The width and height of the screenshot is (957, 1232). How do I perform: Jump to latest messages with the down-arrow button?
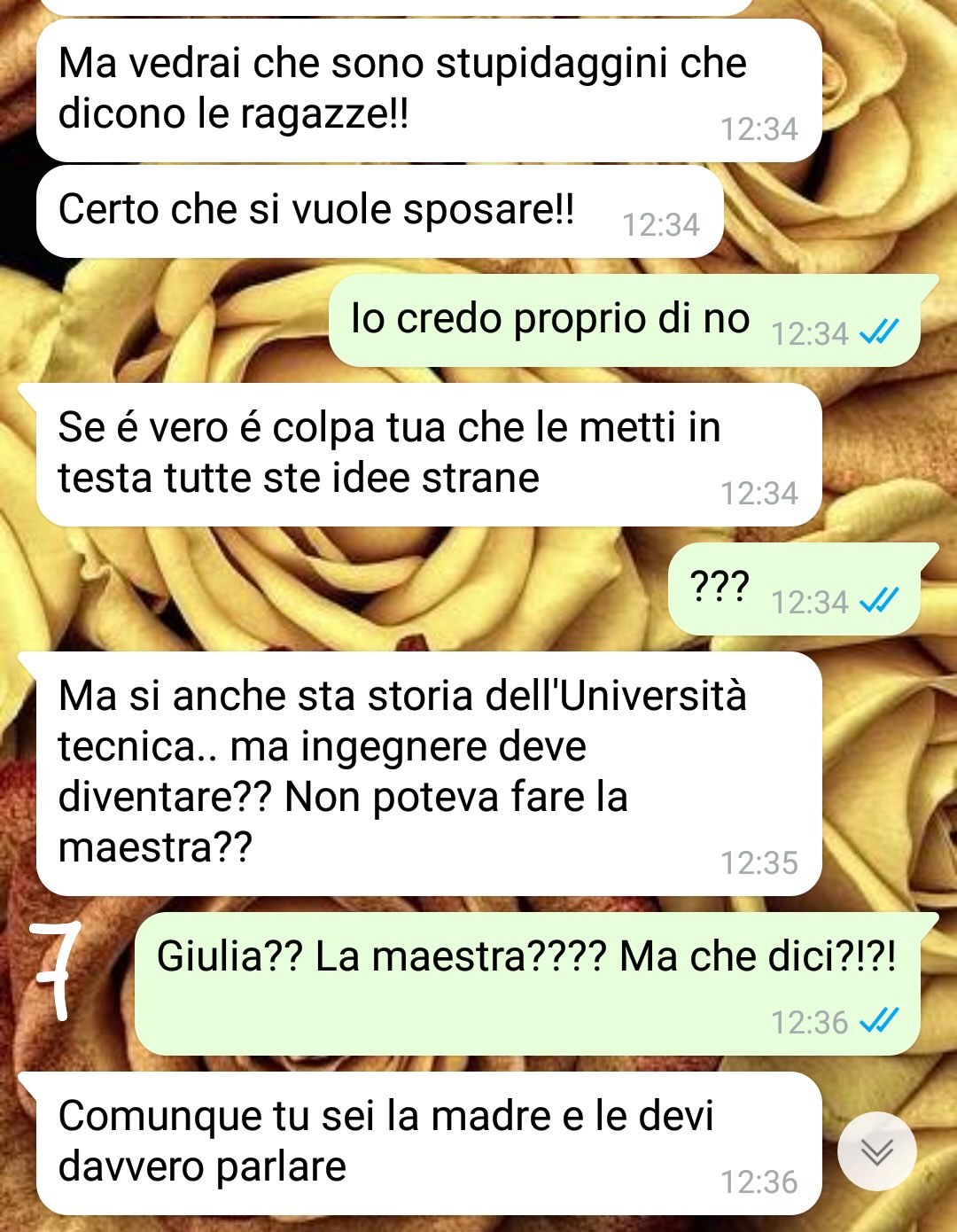pyautogui.click(x=876, y=1151)
